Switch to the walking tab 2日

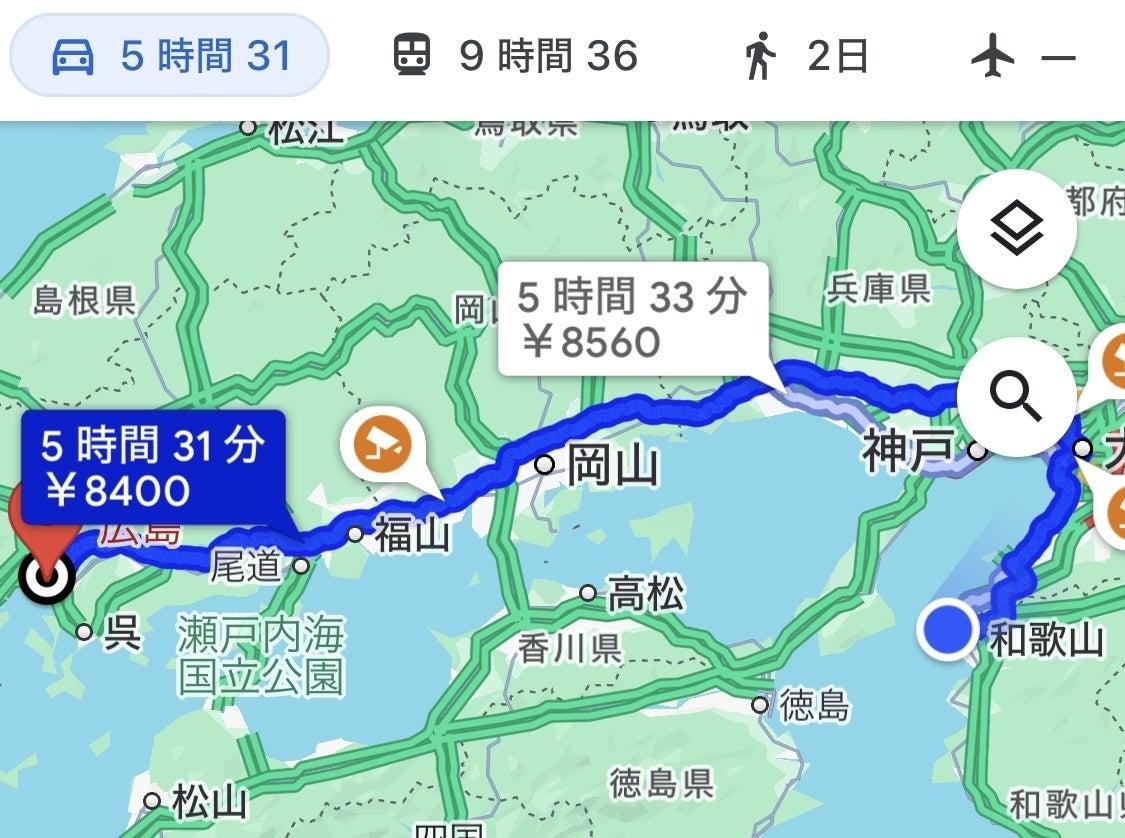pyautogui.click(x=805, y=57)
